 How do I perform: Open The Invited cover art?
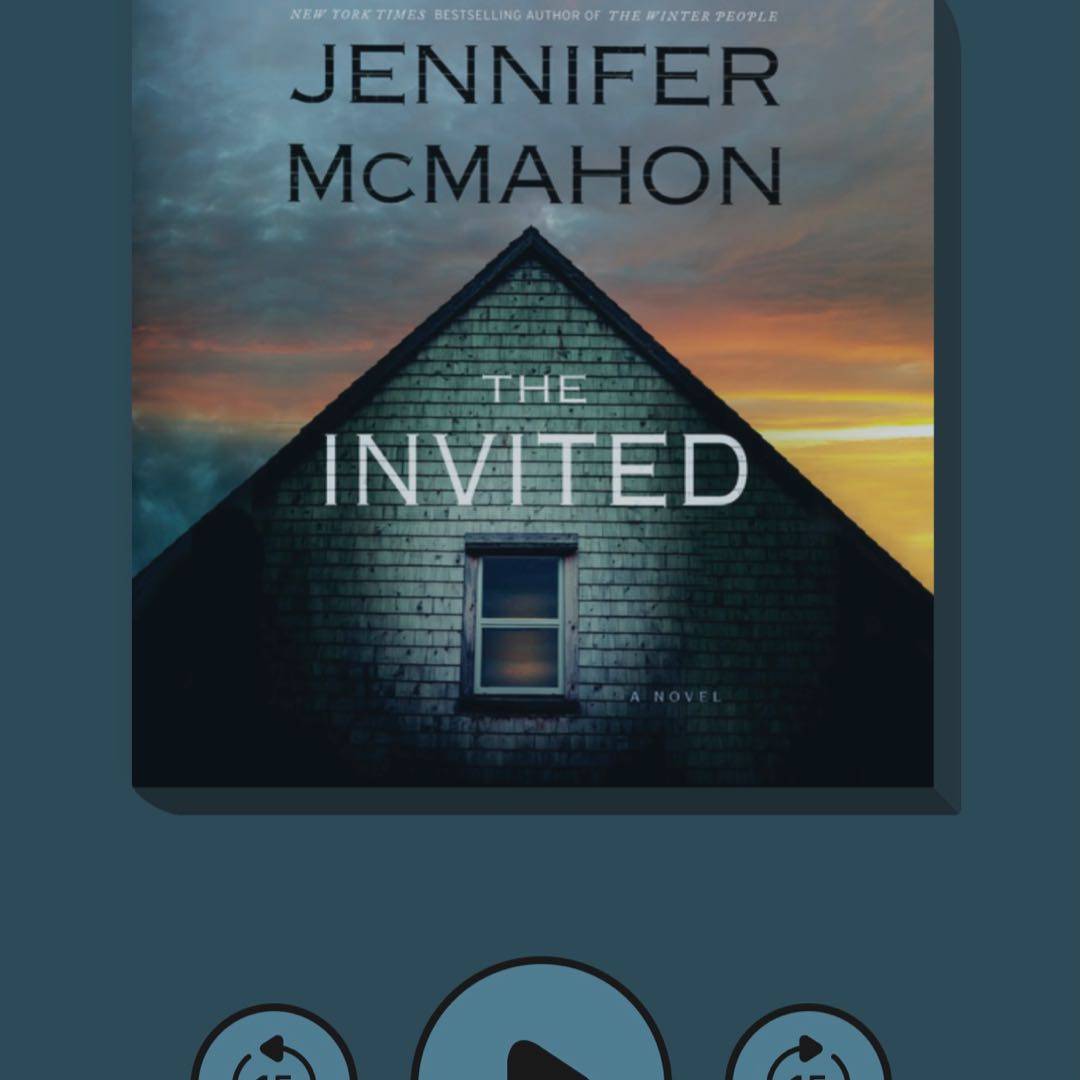pyautogui.click(x=533, y=400)
